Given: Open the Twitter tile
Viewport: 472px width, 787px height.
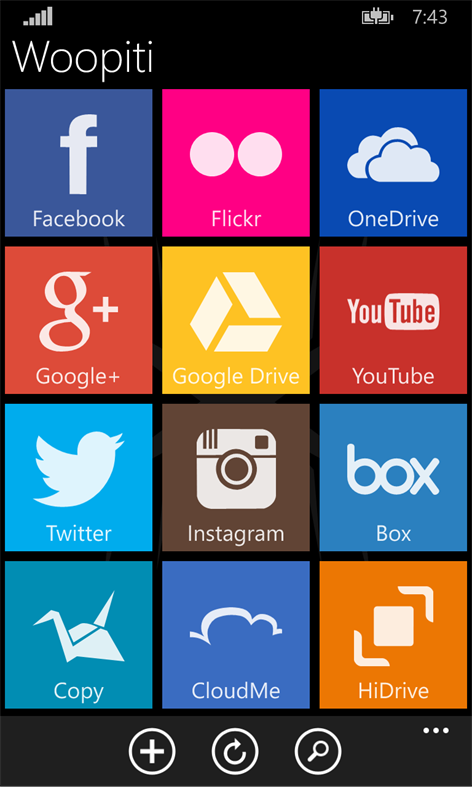Looking at the screenshot, I should [x=78, y=477].
